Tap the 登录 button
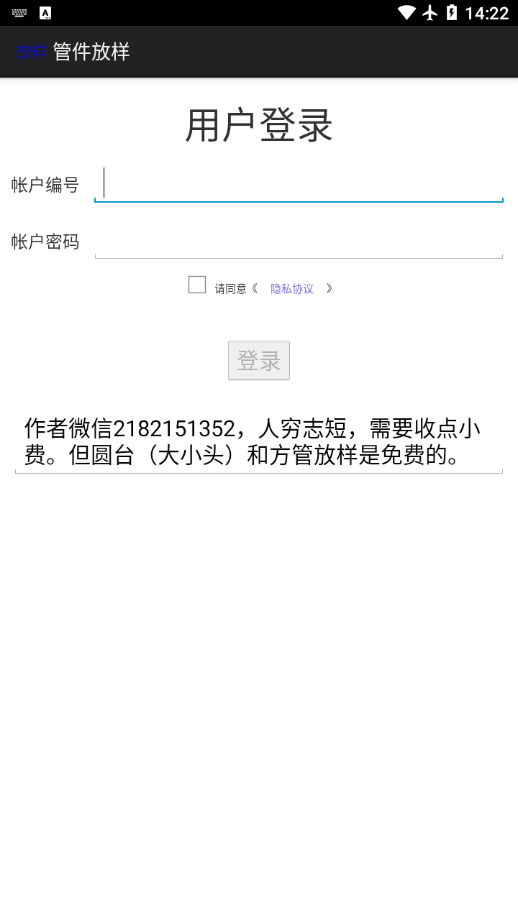The width and height of the screenshot is (518, 920). [259, 360]
